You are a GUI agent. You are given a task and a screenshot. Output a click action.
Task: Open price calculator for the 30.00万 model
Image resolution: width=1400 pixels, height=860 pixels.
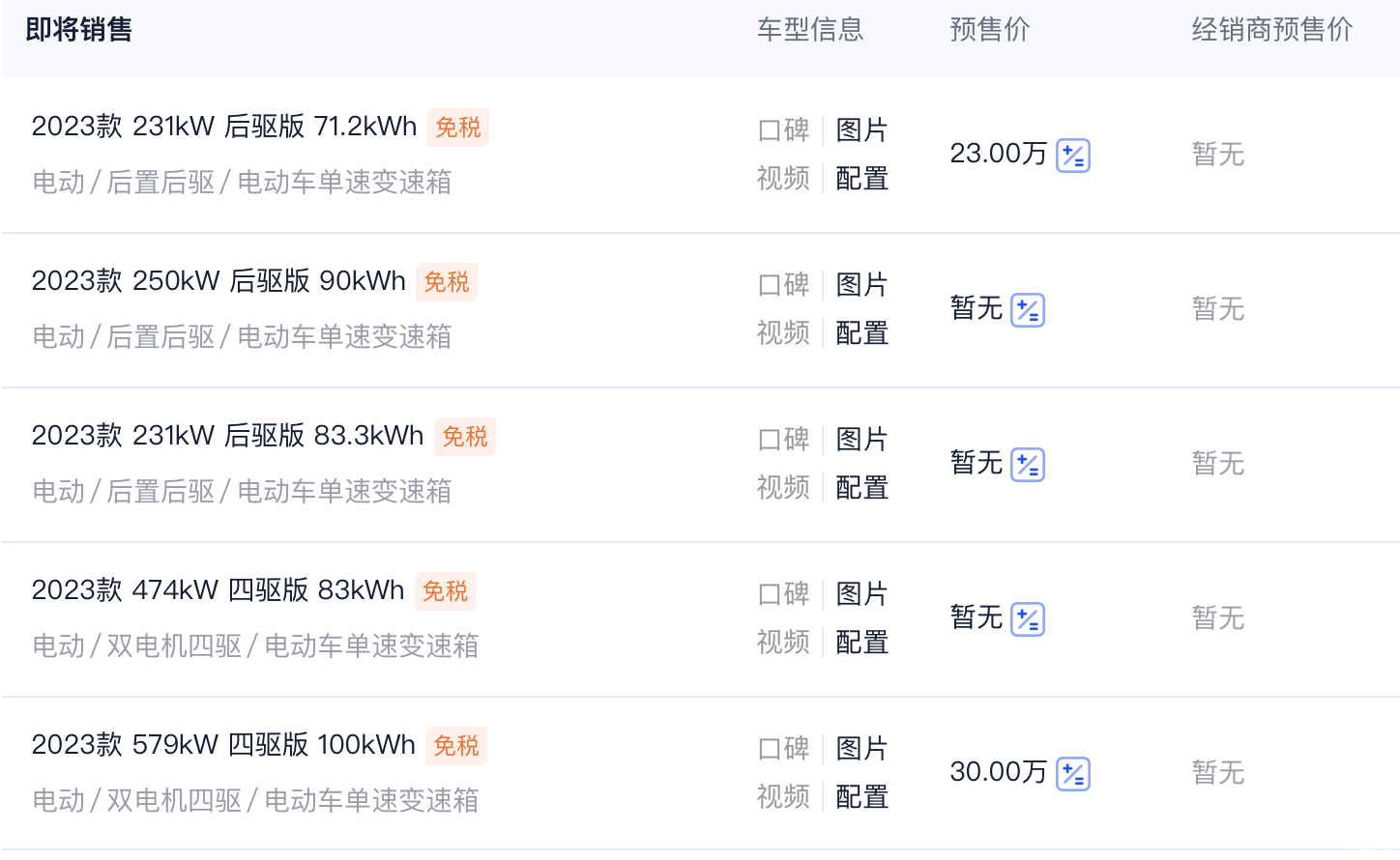1073,774
